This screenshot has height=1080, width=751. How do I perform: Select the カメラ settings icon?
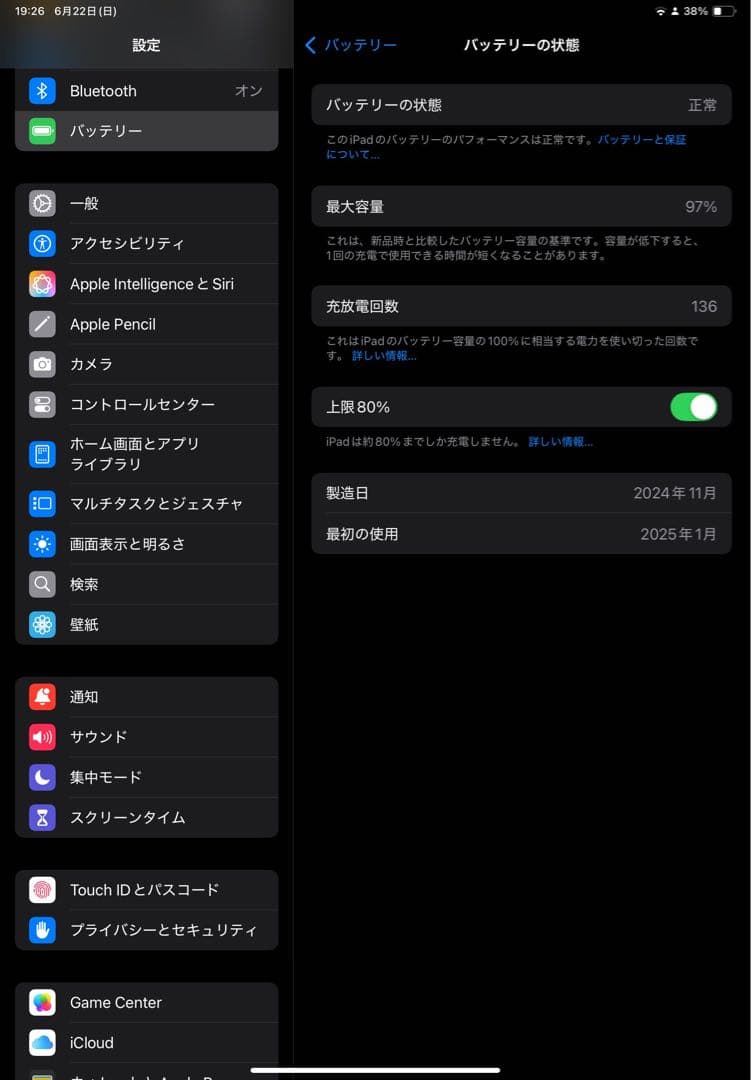(x=42, y=364)
